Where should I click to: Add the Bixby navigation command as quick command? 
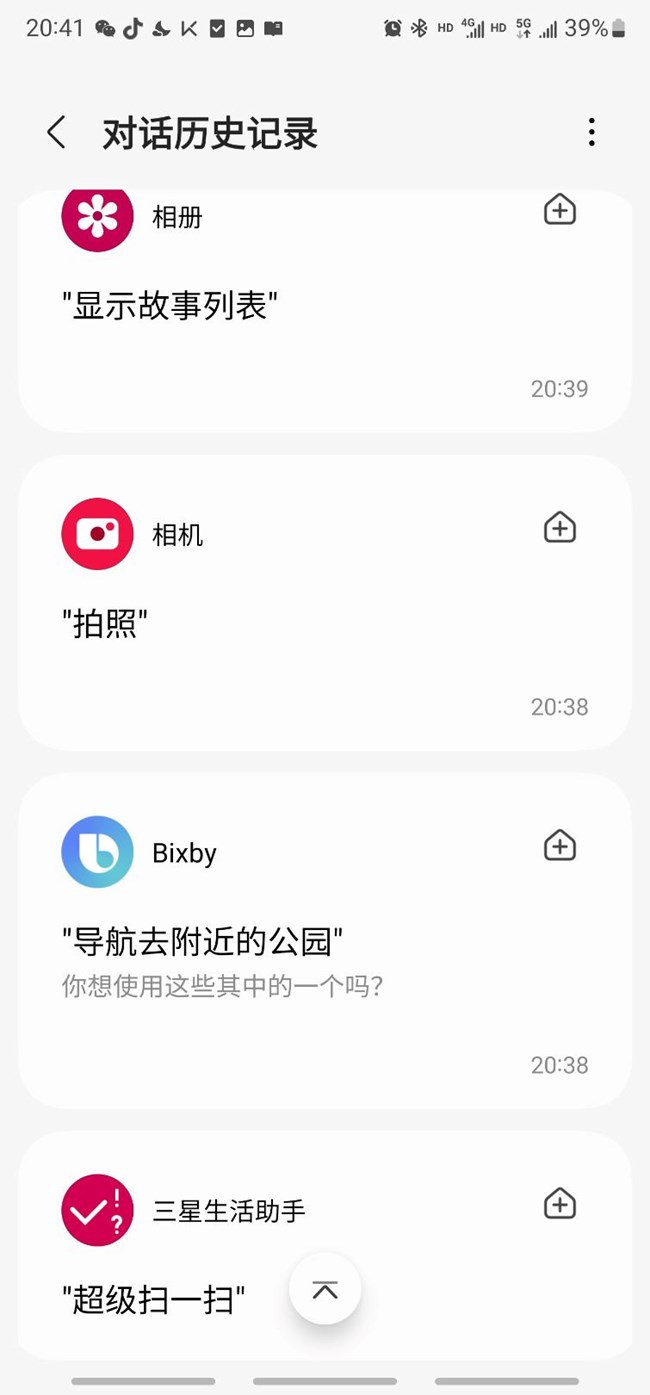[x=559, y=847]
